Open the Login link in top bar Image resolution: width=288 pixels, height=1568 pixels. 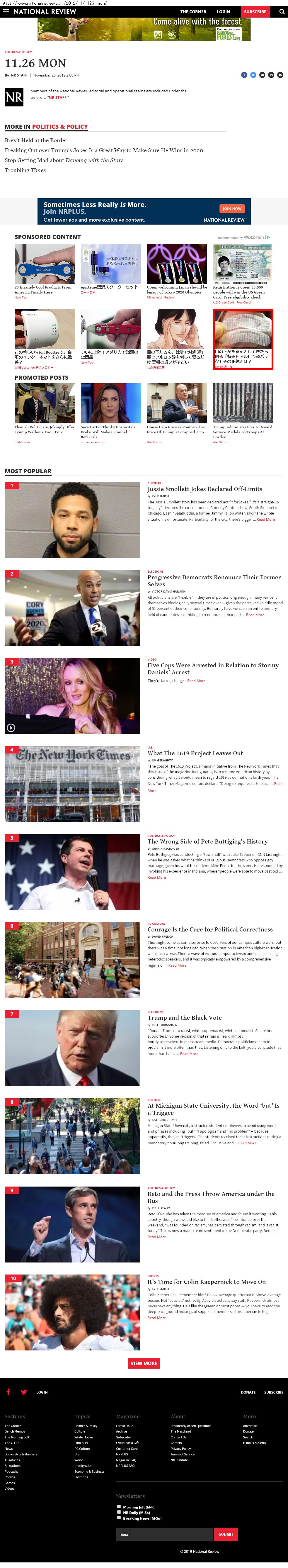(x=224, y=11)
